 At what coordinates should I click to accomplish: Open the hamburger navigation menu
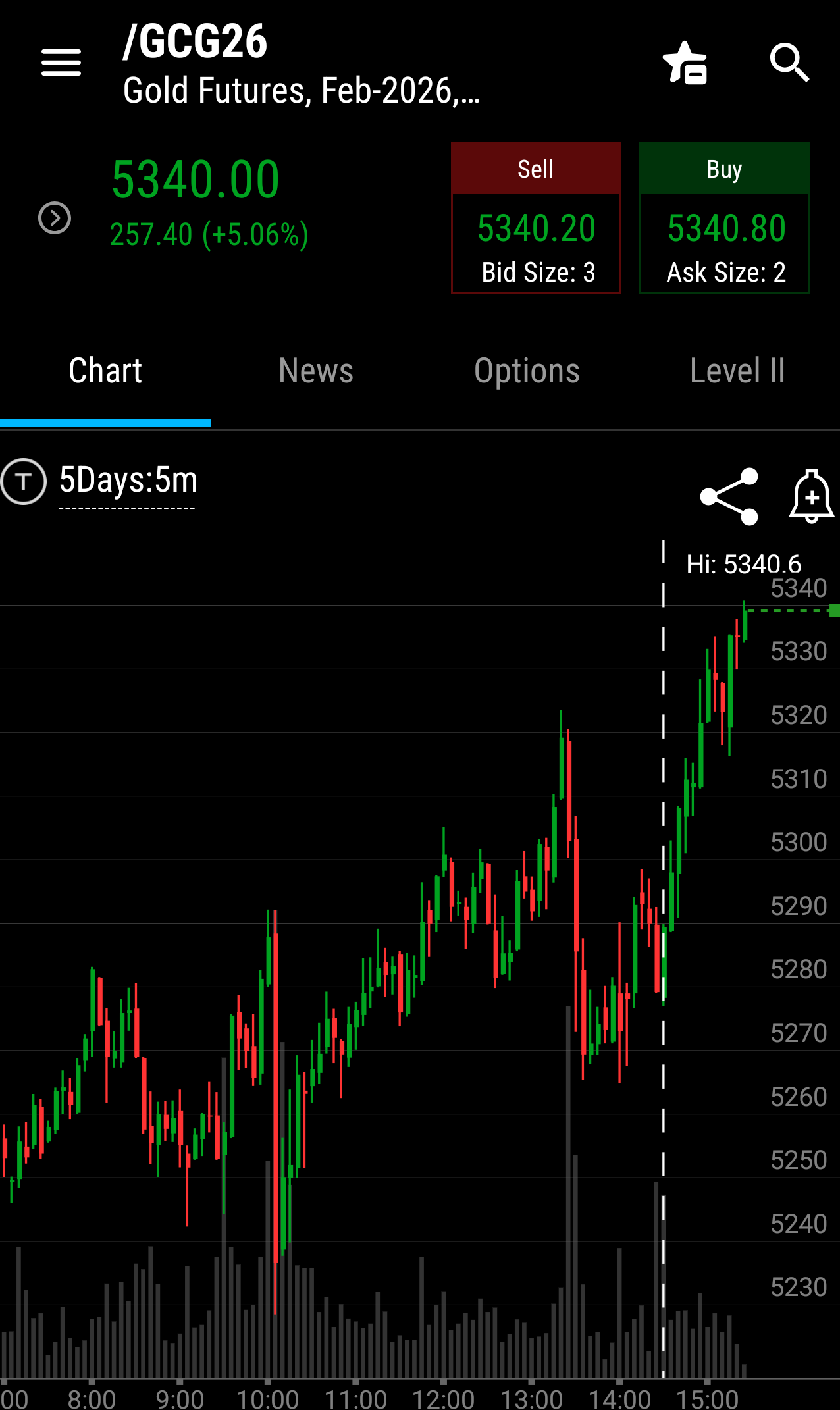click(x=61, y=63)
